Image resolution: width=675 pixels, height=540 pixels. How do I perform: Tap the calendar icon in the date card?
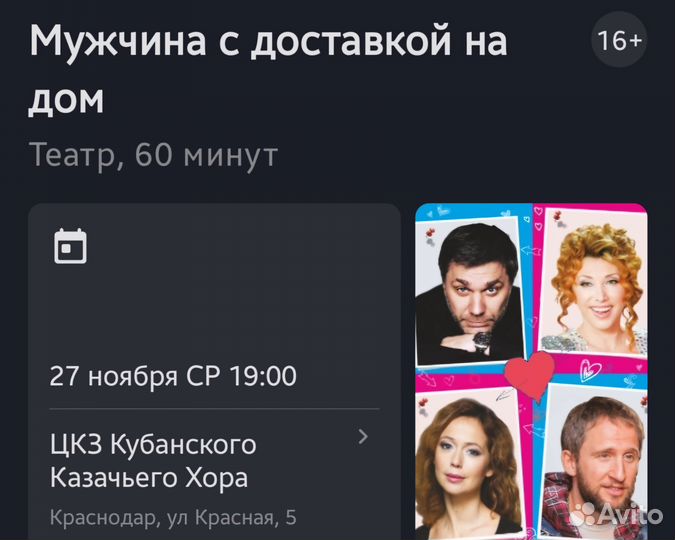(70, 246)
